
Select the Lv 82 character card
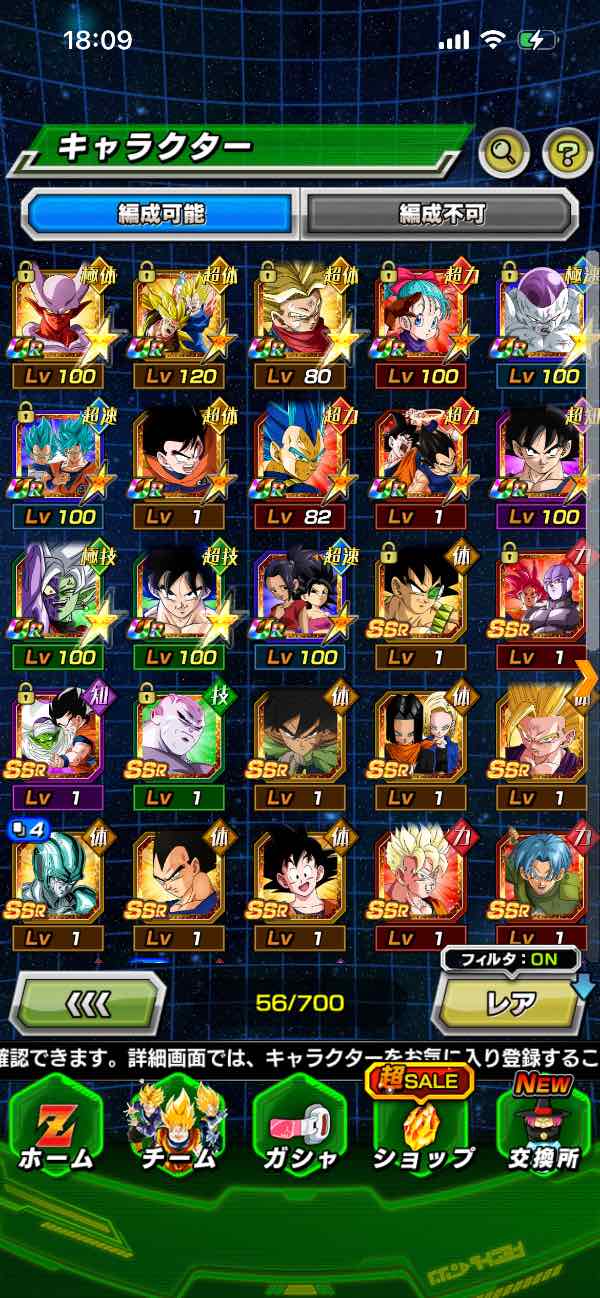tap(300, 465)
